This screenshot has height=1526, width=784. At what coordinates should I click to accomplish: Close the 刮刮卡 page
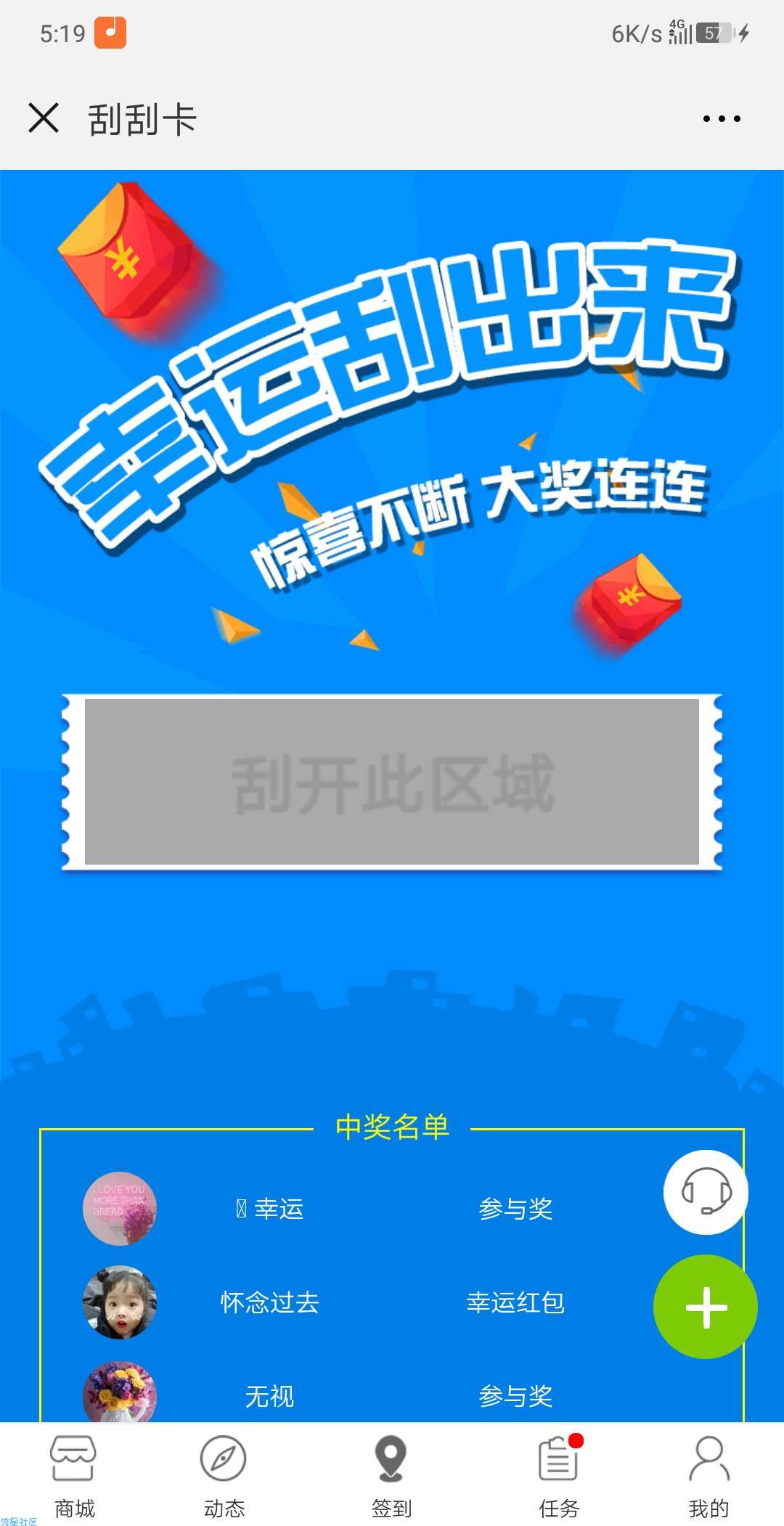[x=44, y=118]
